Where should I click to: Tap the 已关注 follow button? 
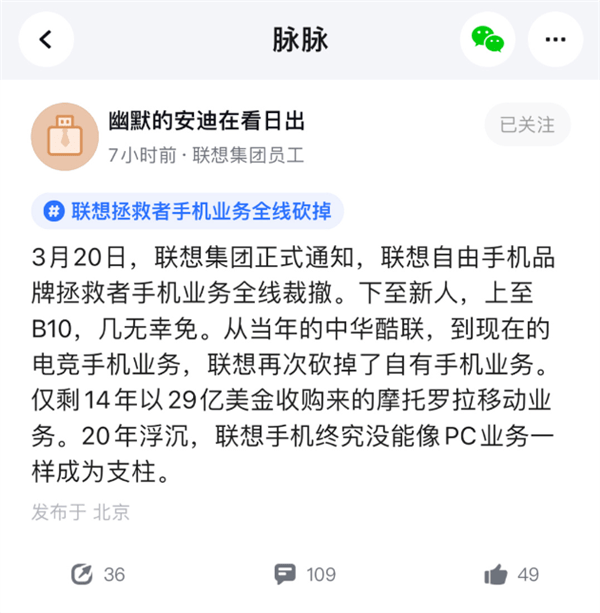pos(527,126)
